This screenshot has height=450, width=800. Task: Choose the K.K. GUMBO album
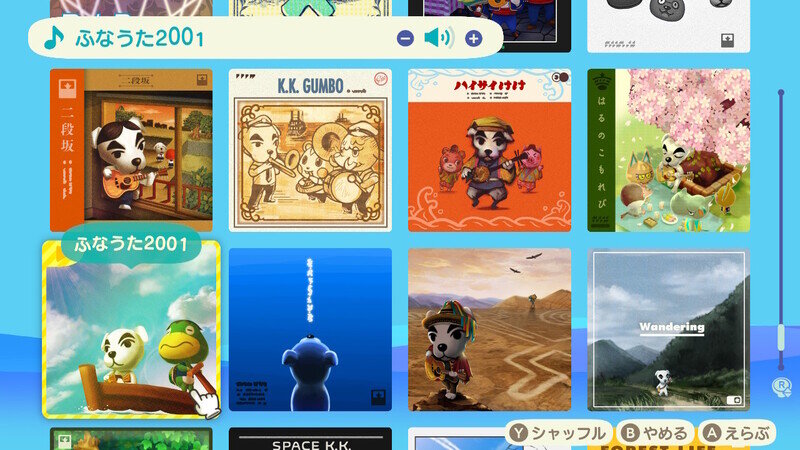click(310, 150)
